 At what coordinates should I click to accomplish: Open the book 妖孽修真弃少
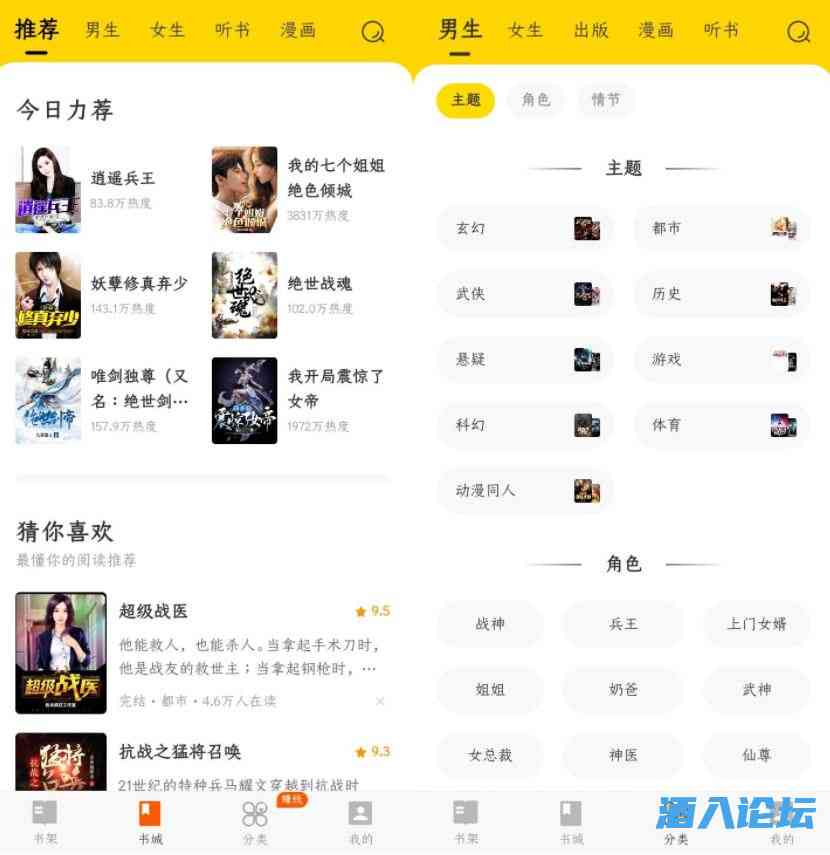(x=138, y=283)
